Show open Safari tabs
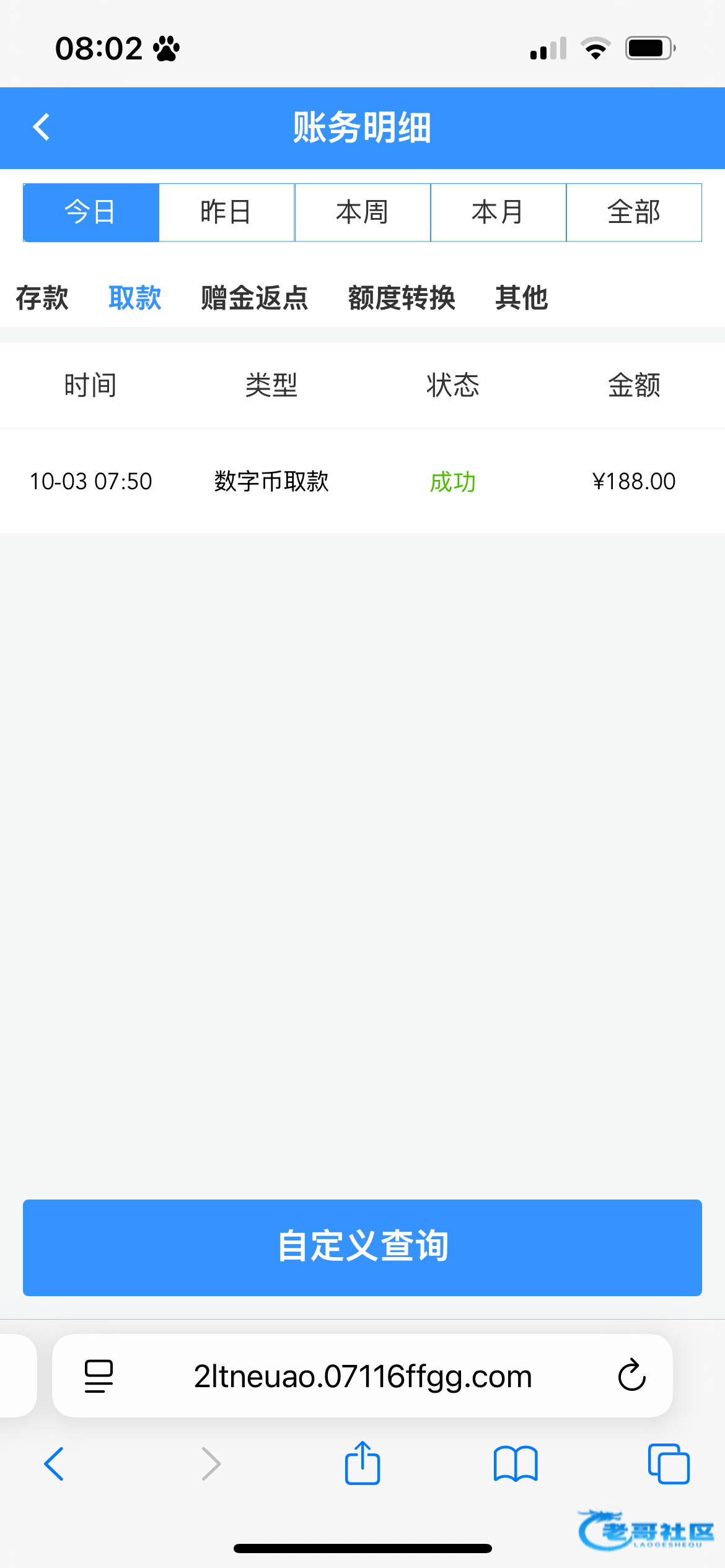This screenshot has width=725, height=1568. point(669,1464)
